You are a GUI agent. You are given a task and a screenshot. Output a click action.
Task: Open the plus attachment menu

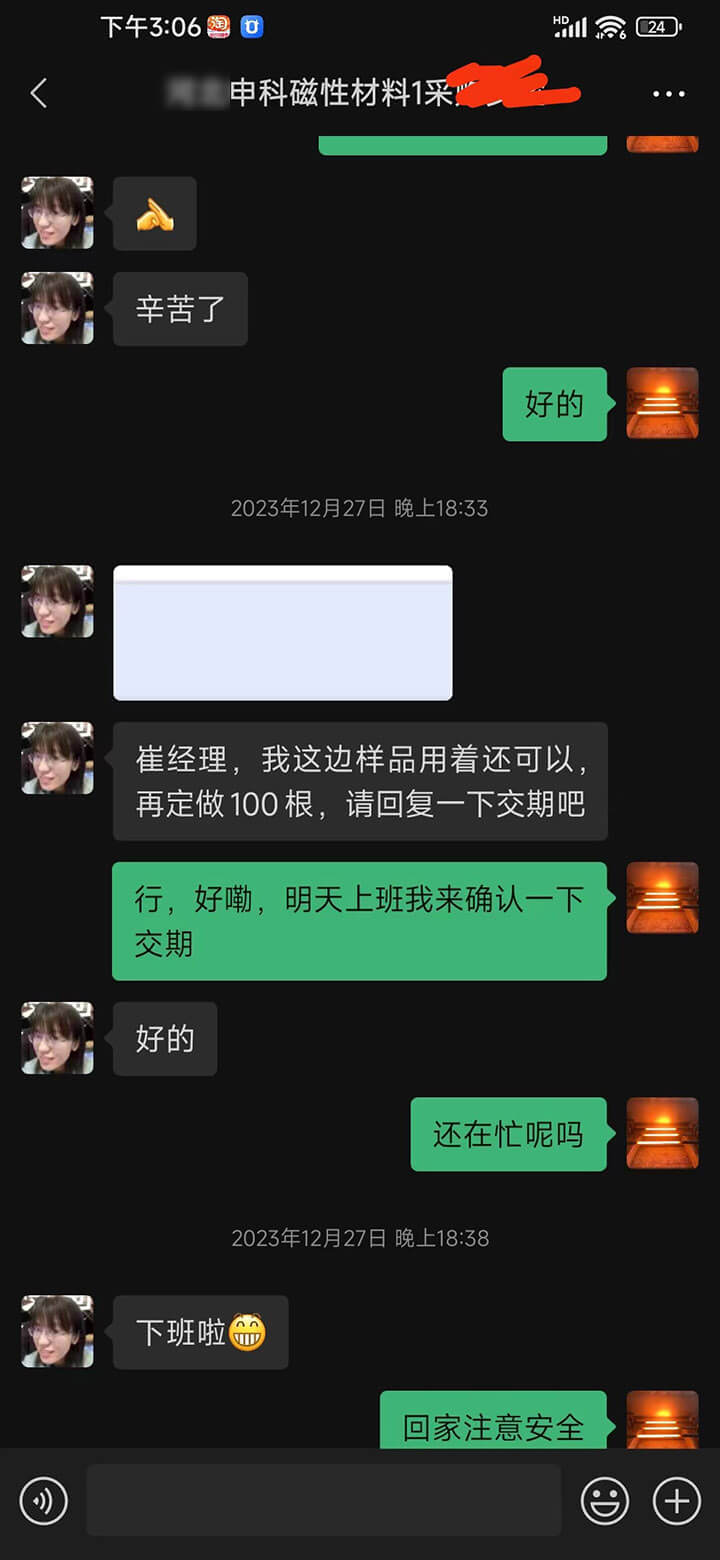[x=677, y=1501]
